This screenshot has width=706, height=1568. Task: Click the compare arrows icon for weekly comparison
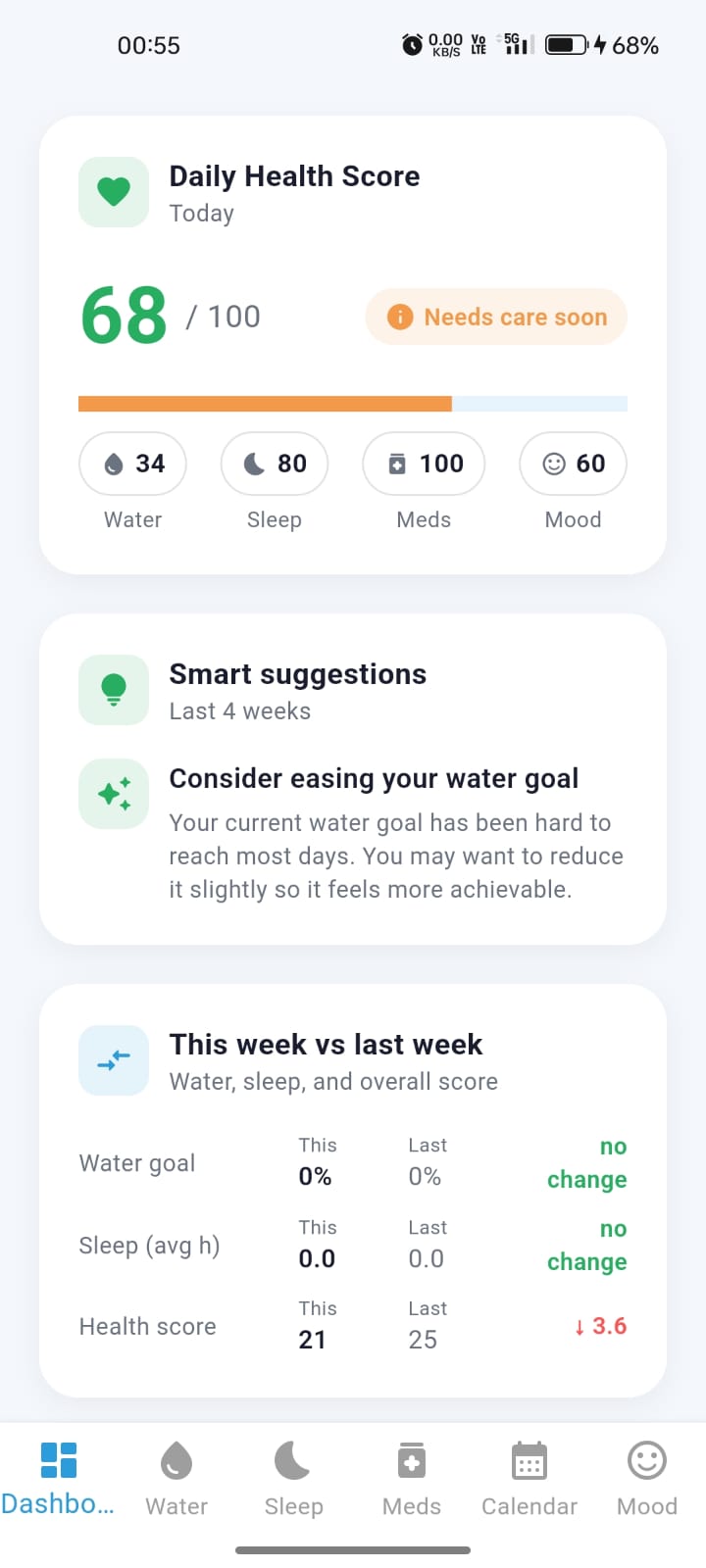click(x=114, y=1060)
